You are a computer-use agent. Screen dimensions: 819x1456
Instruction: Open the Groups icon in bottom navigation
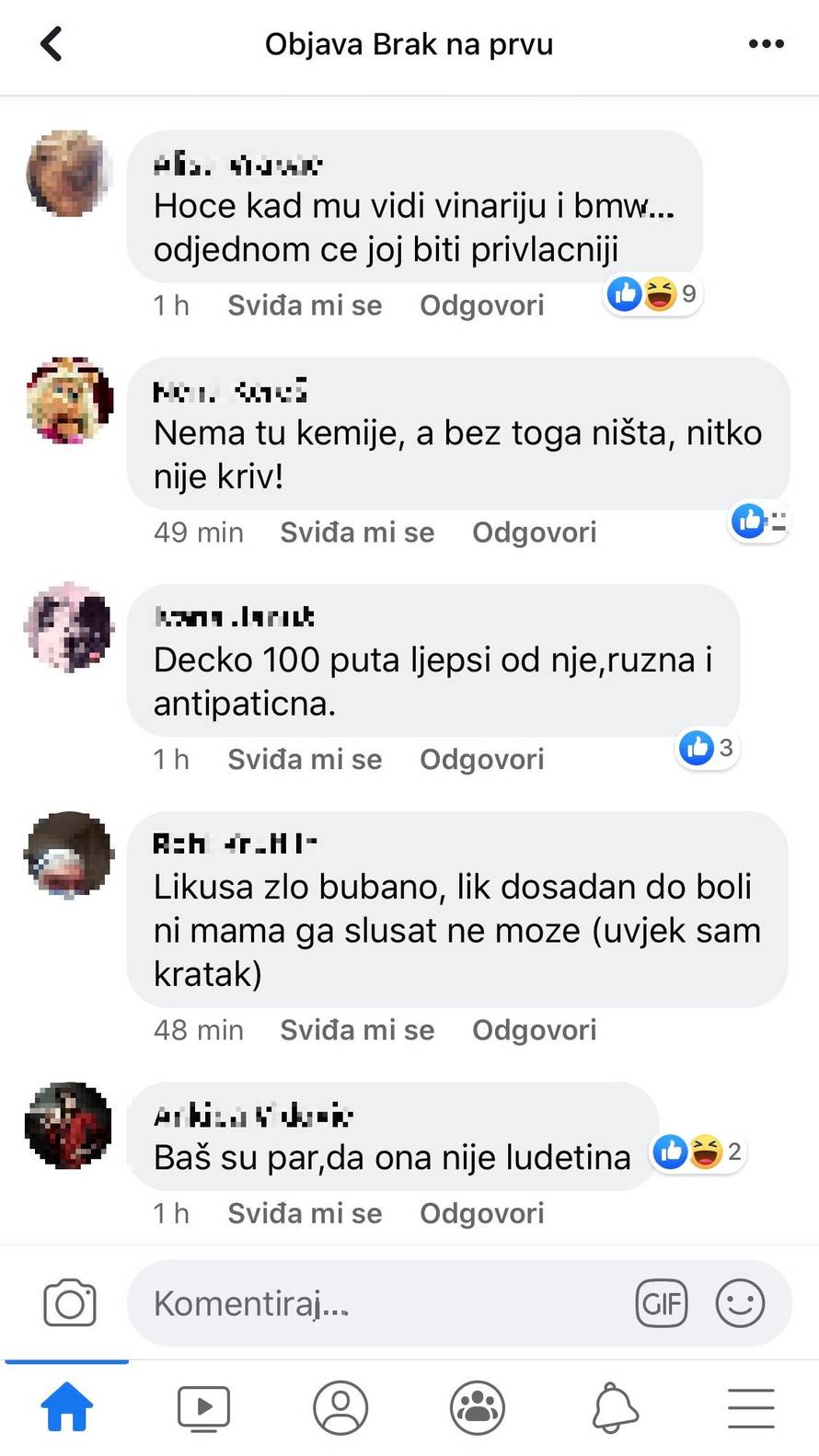pyautogui.click(x=478, y=1406)
